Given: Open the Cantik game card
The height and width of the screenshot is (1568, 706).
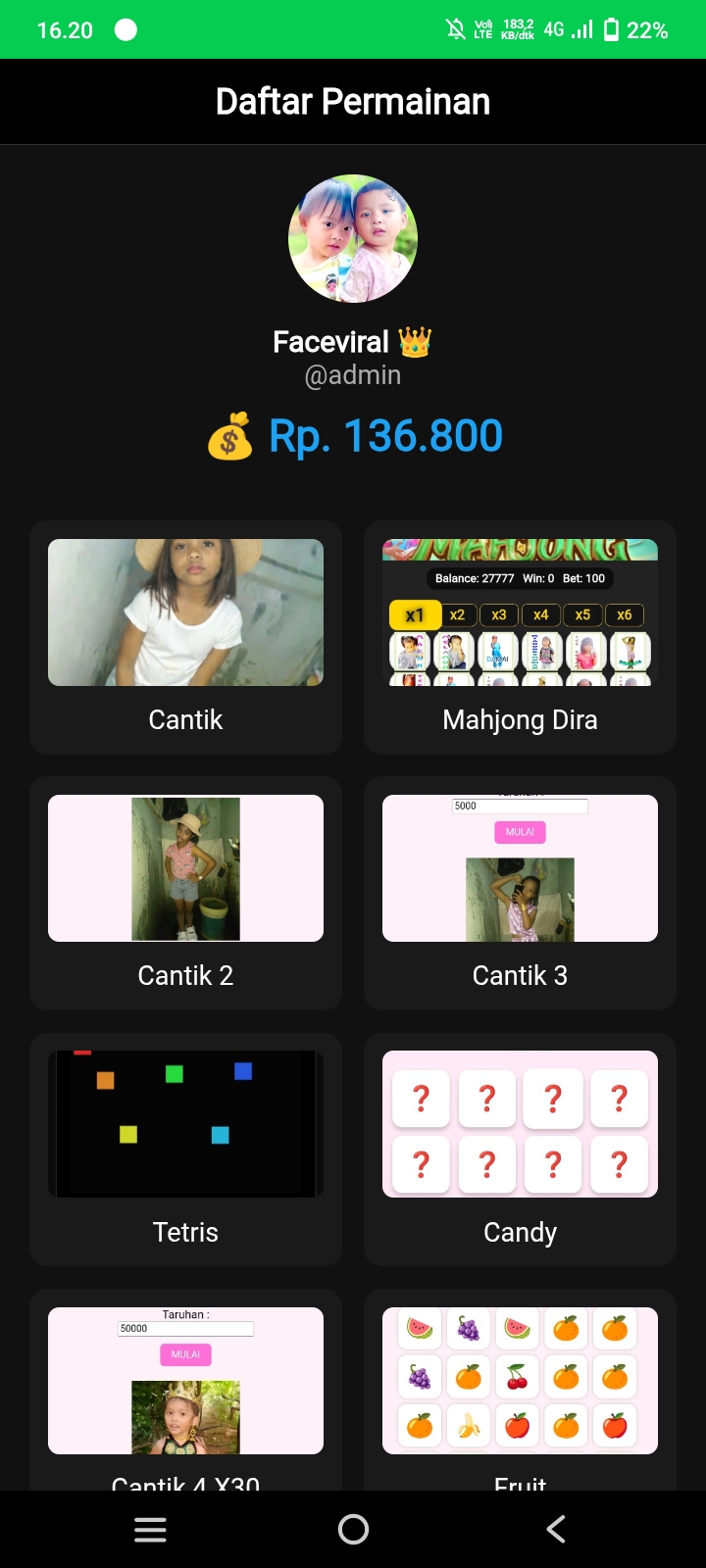Looking at the screenshot, I should pos(185,637).
